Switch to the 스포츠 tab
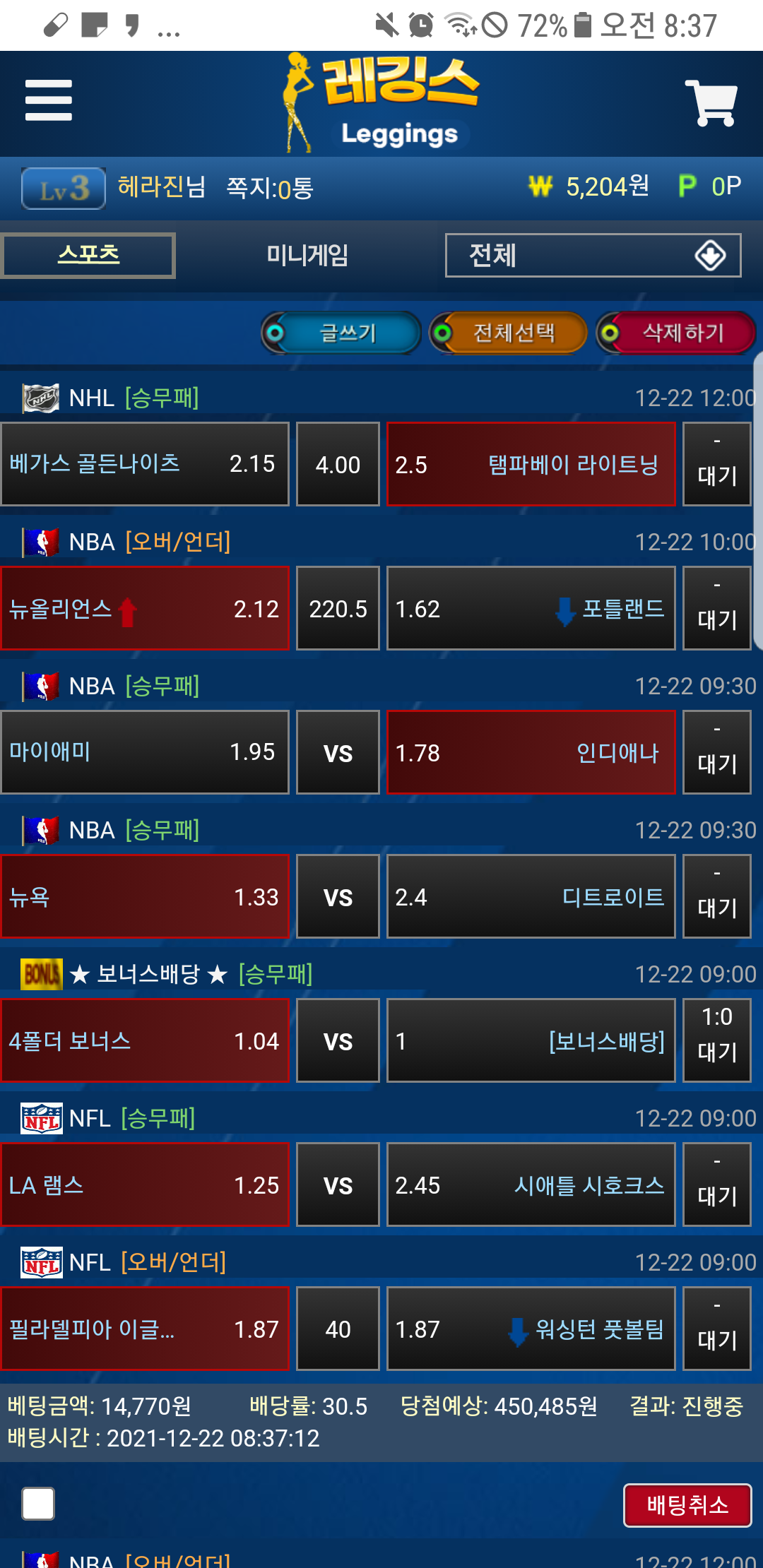This screenshot has height=1568, width=763. 88,255
